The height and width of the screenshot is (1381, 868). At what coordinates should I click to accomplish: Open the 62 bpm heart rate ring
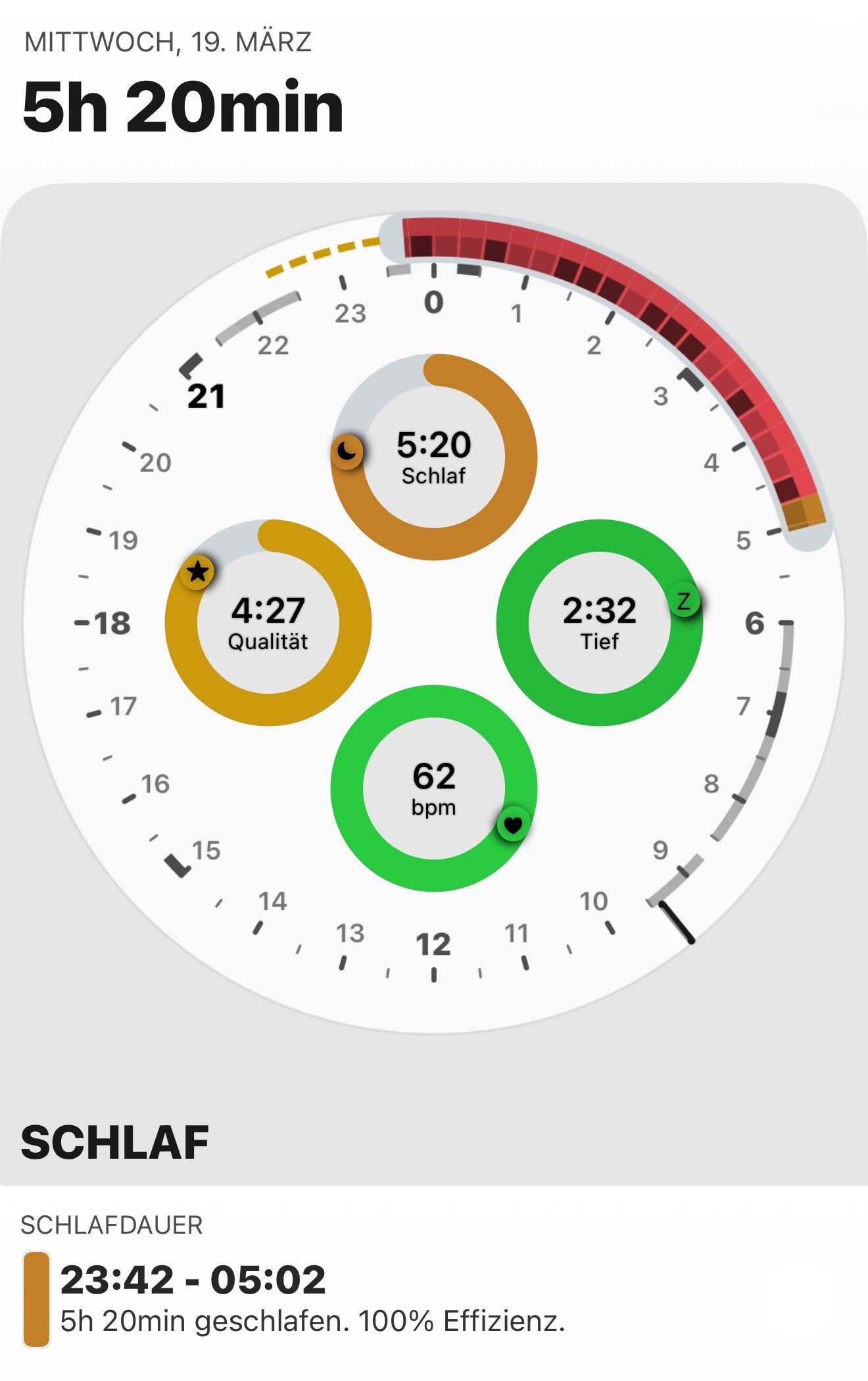click(434, 788)
